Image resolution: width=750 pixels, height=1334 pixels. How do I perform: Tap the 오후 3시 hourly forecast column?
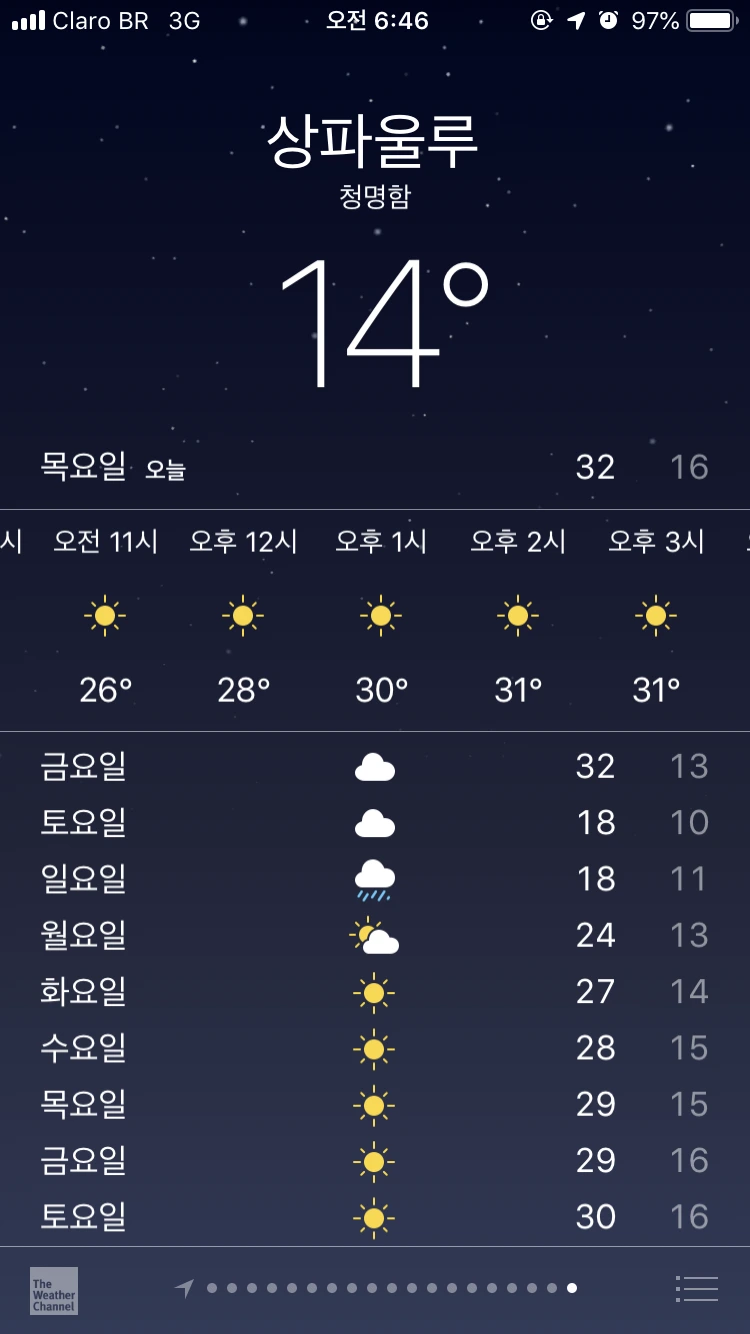pyautogui.click(x=655, y=616)
